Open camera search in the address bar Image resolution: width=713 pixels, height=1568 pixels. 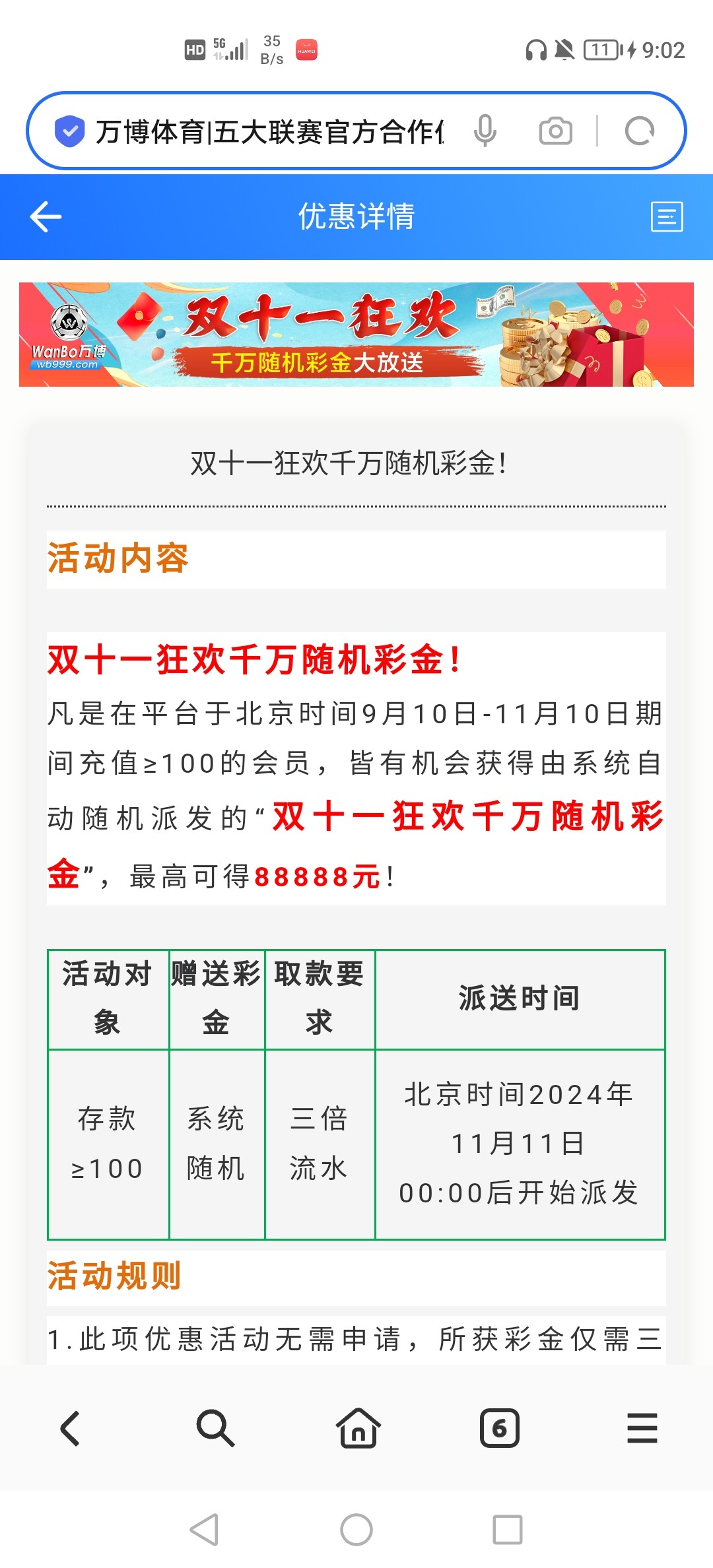pyautogui.click(x=555, y=131)
